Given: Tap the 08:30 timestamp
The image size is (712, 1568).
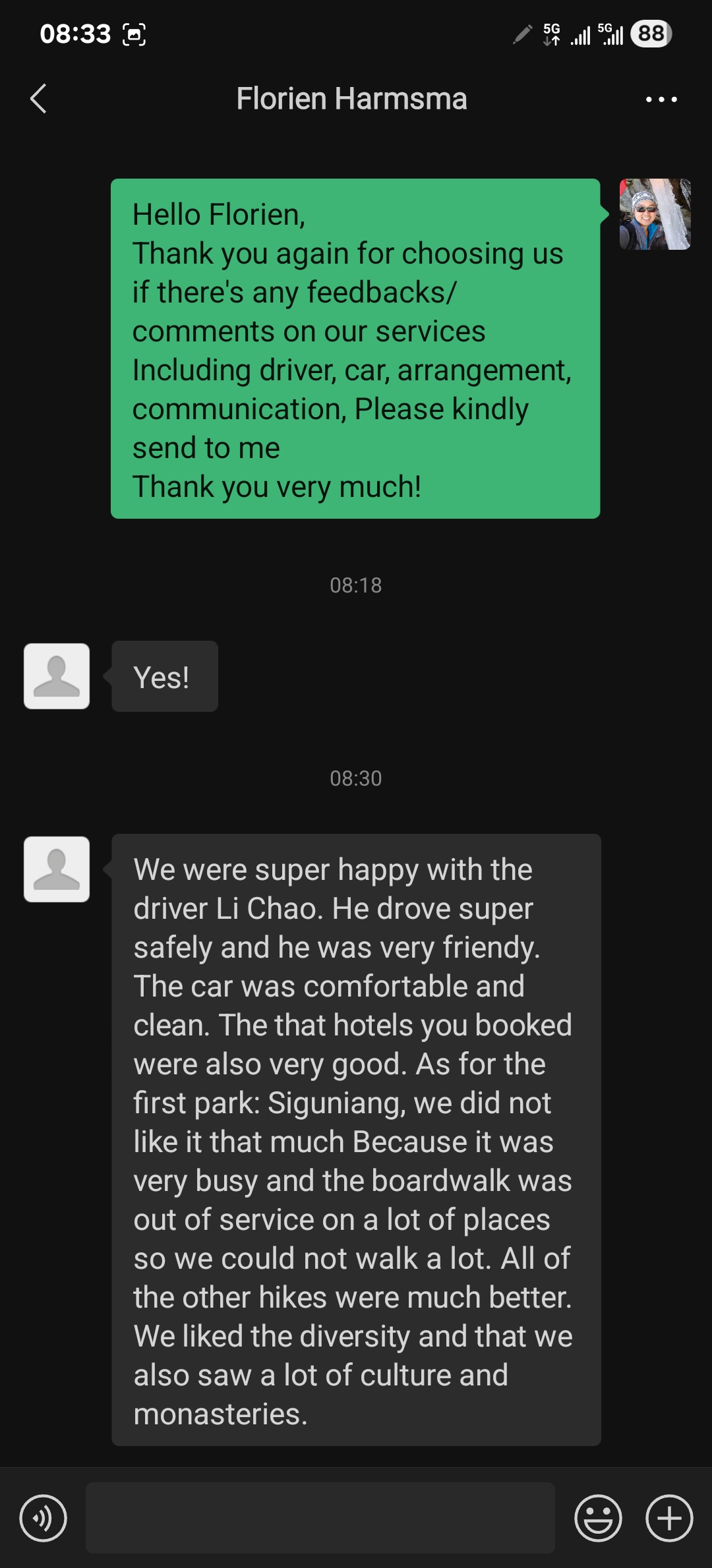Looking at the screenshot, I should tap(356, 778).
